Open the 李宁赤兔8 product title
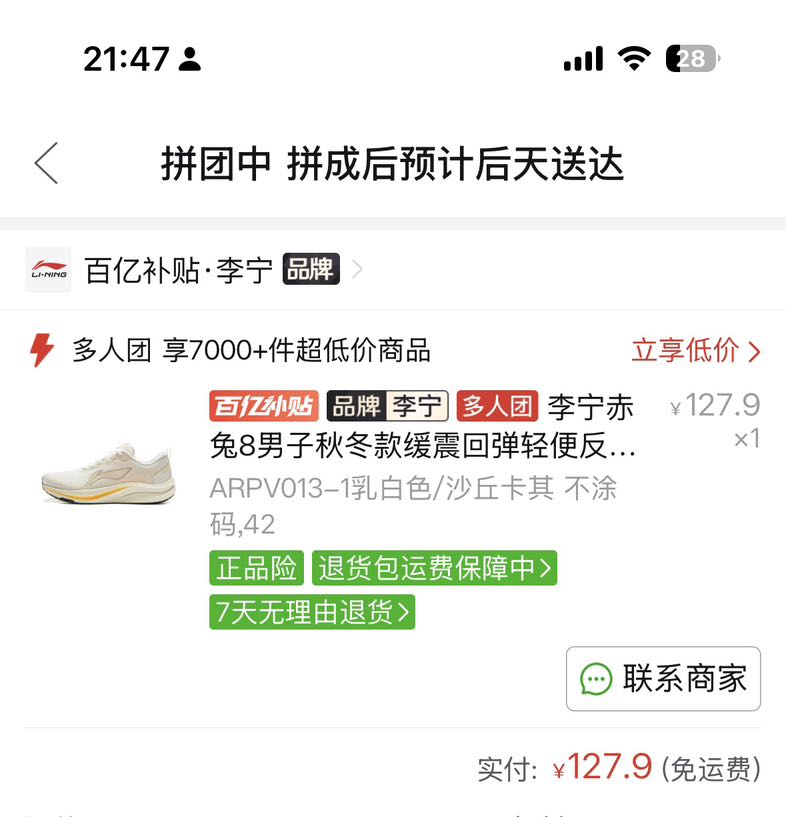Image resolution: width=786 pixels, height=817 pixels. (422, 426)
